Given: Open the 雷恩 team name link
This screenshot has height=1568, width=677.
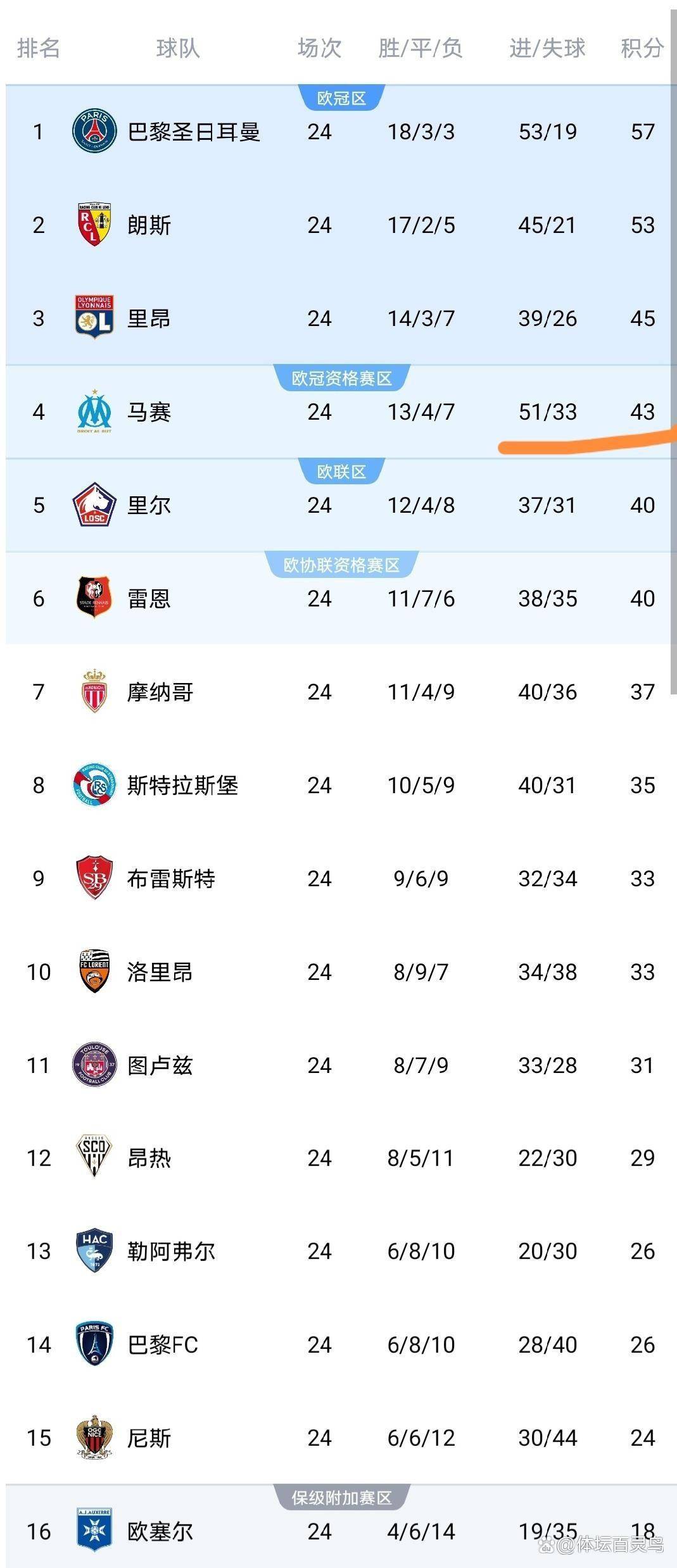Looking at the screenshot, I should (148, 598).
